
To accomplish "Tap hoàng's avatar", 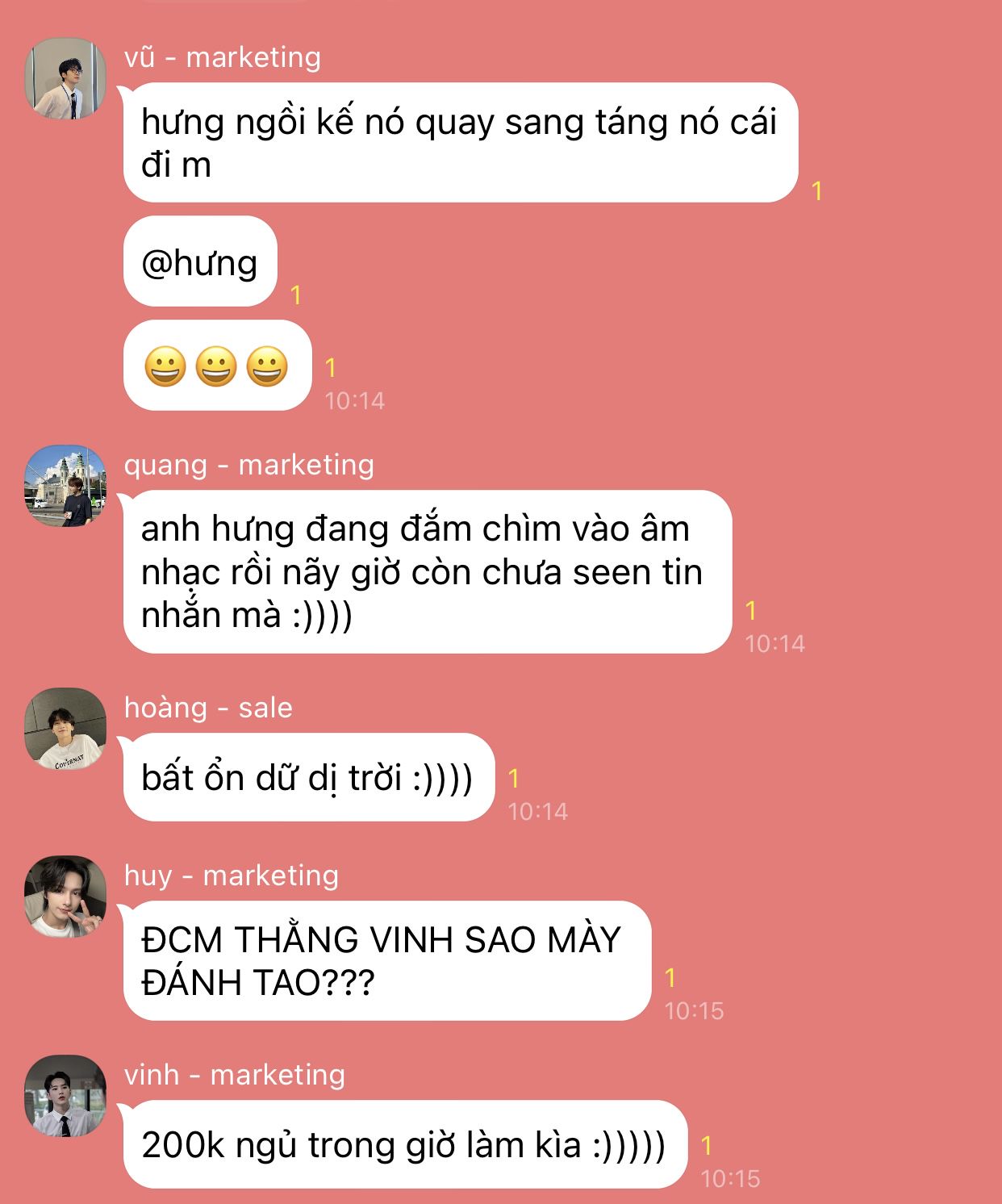I will [x=65, y=729].
